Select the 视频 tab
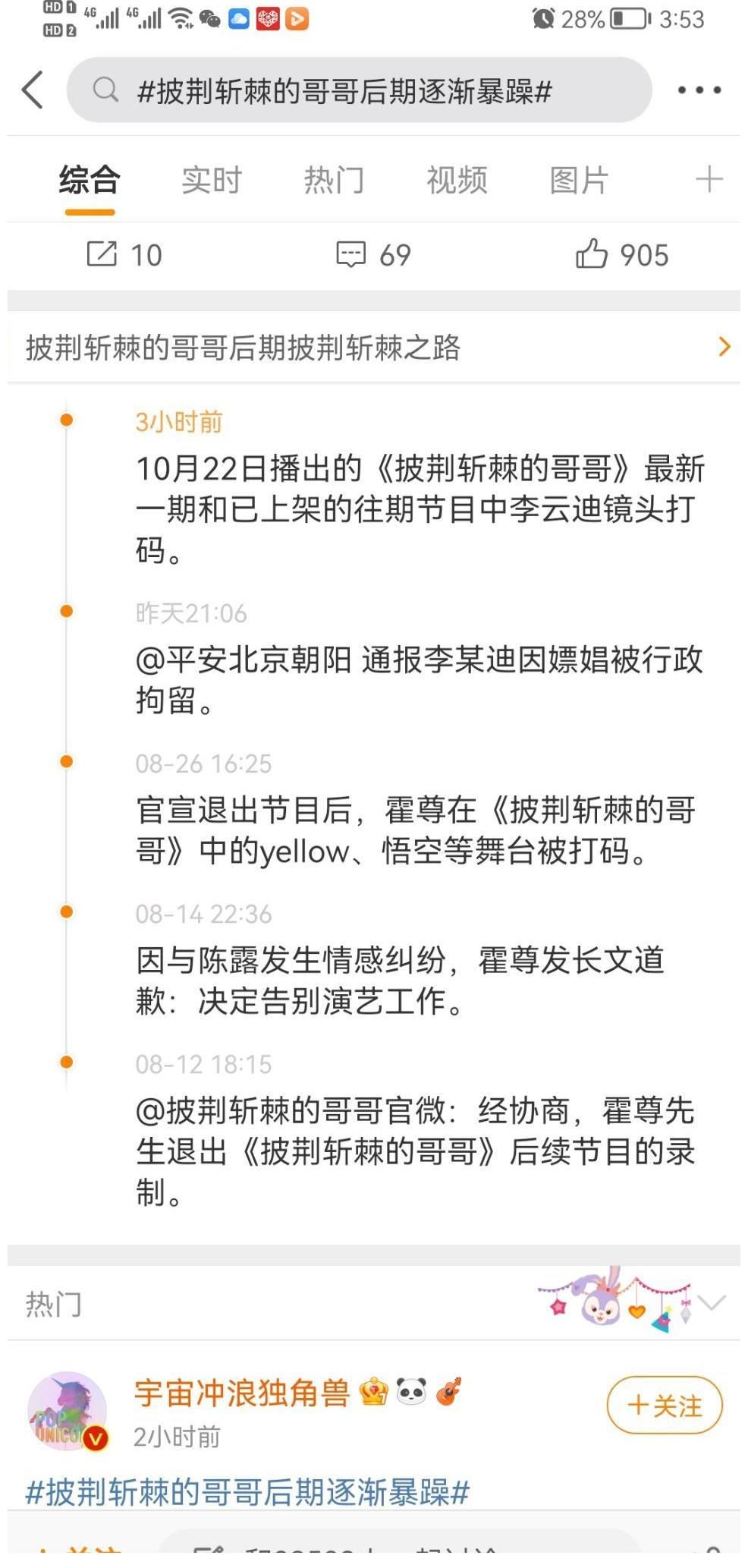Viewport: 748px width, 1568px height. 456,181
